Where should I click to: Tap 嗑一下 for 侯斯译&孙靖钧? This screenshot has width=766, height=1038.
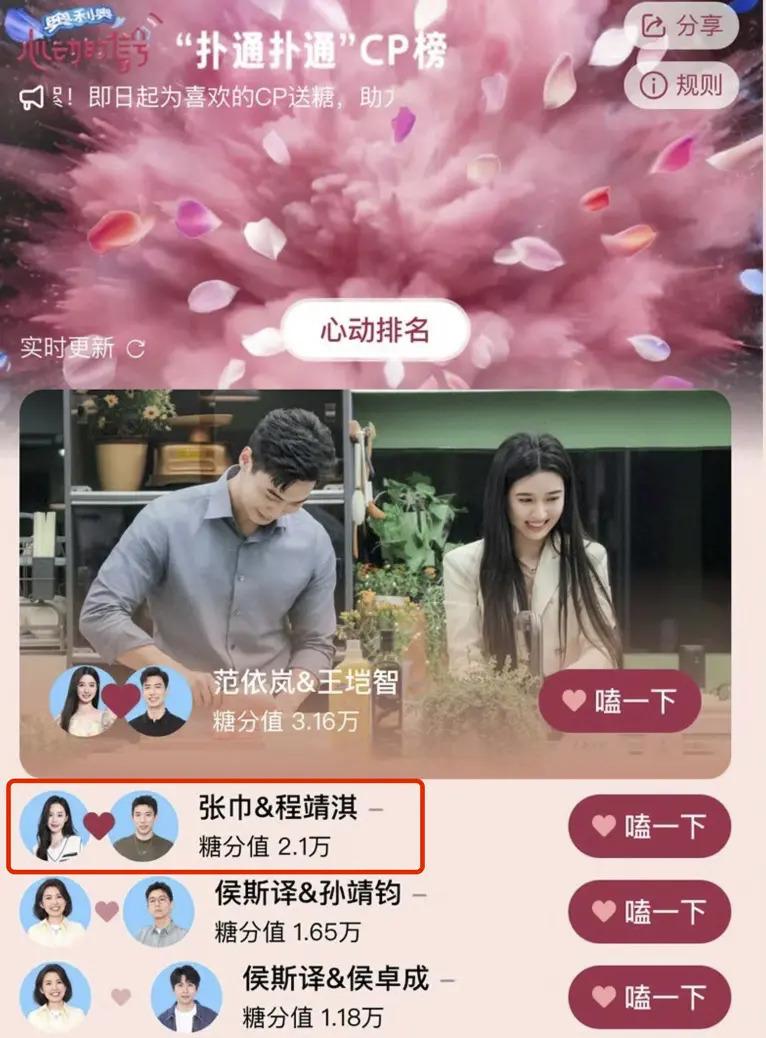(649, 911)
